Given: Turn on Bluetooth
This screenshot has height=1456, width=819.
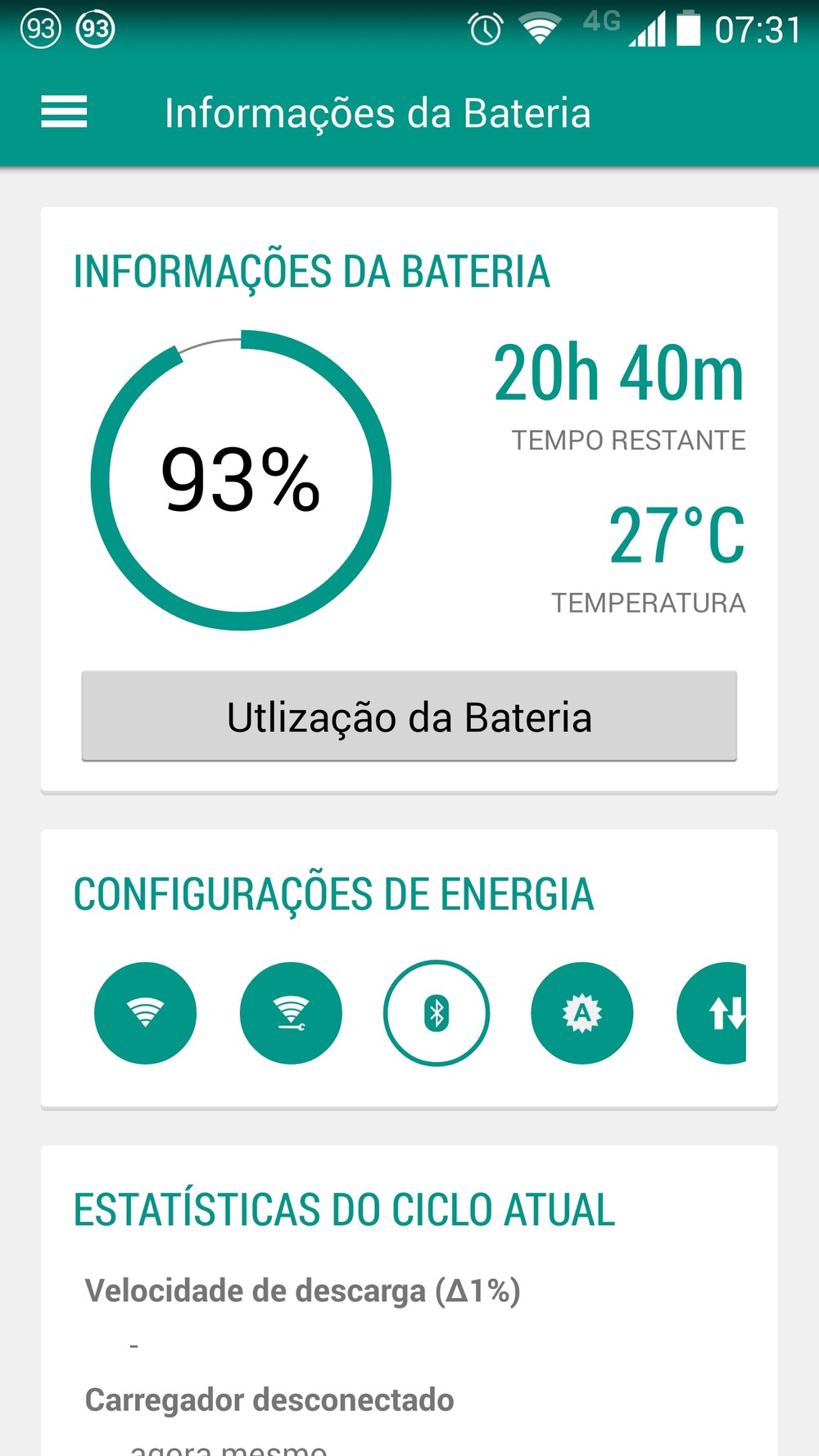Looking at the screenshot, I should 437,1013.
